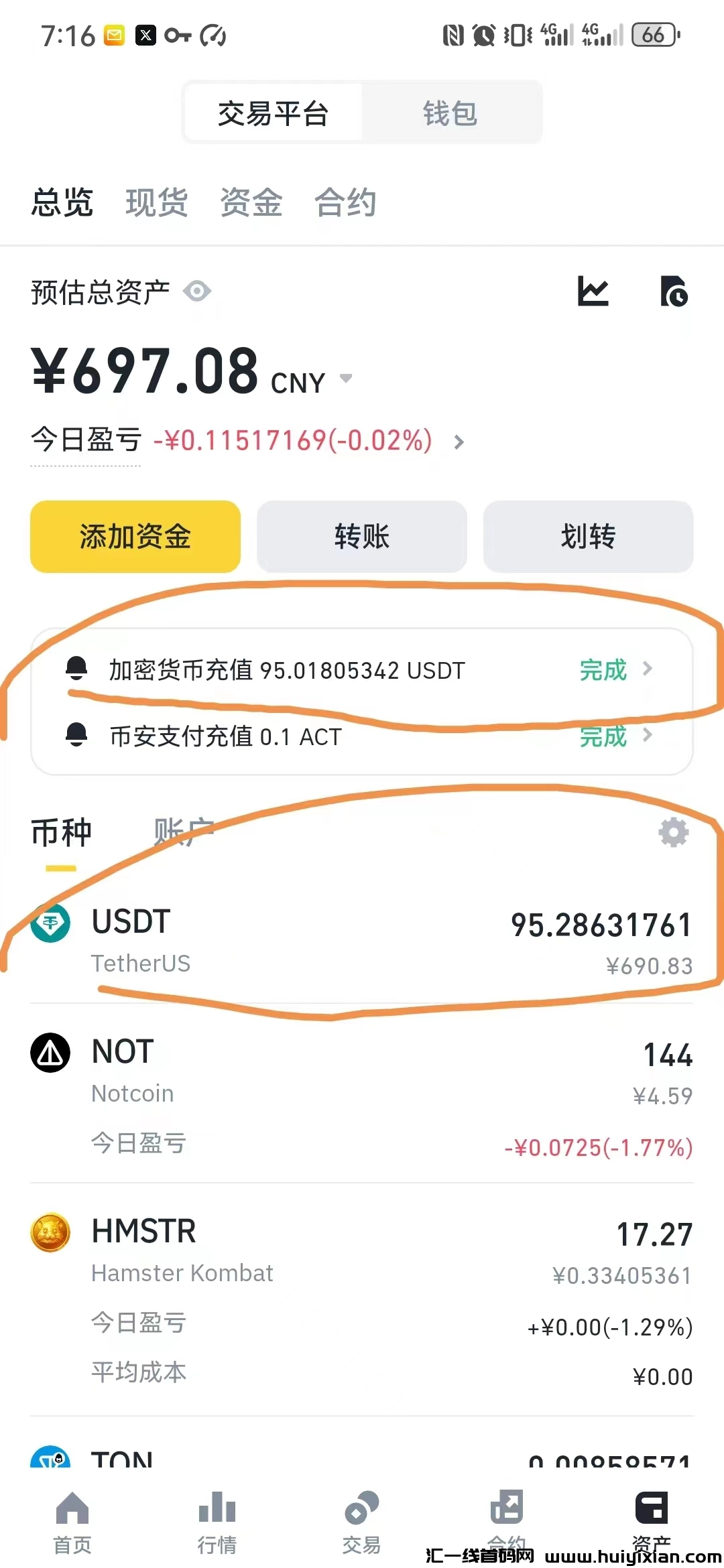Open the 现货 tab
Viewport: 724px width, 1568px height.
(x=157, y=202)
